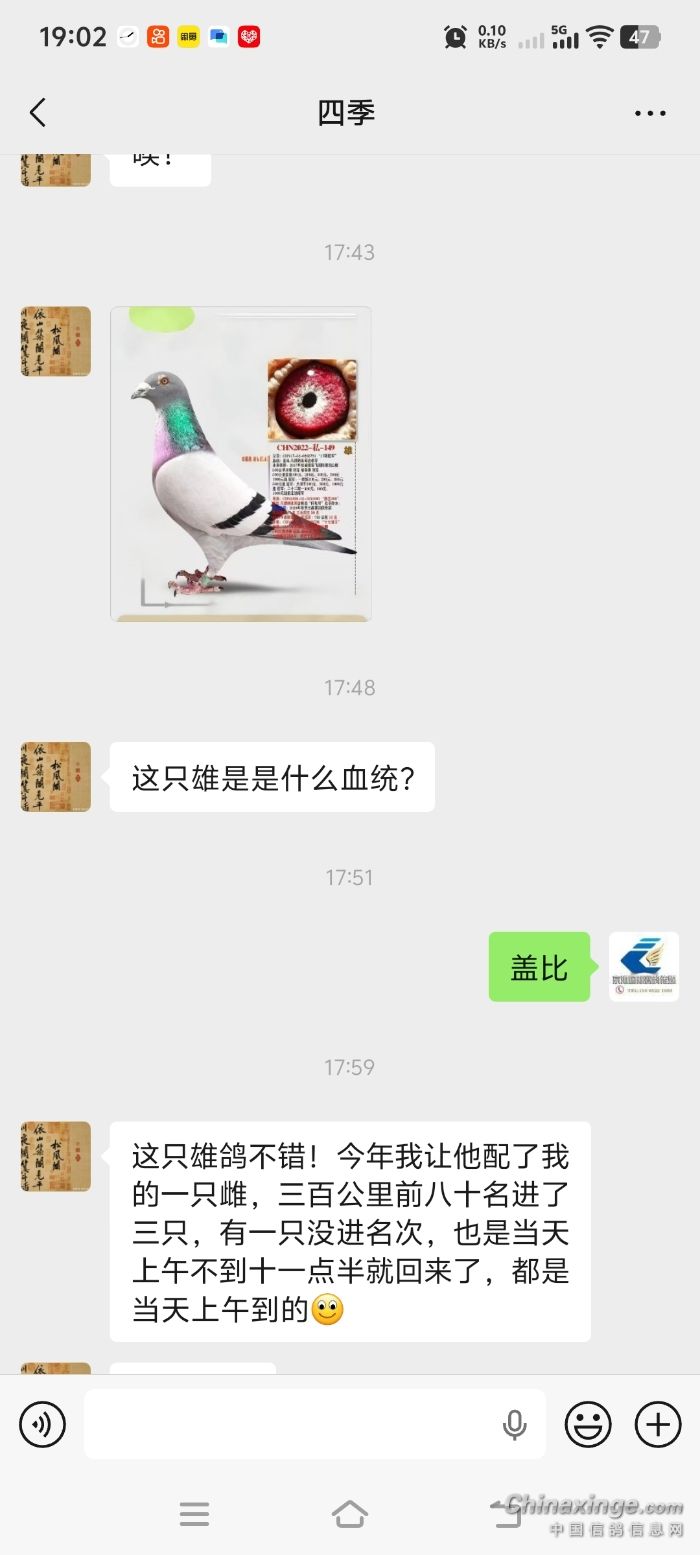Open the emoji sticker panel
Screen dimensions: 700x1555
[x=588, y=1424]
